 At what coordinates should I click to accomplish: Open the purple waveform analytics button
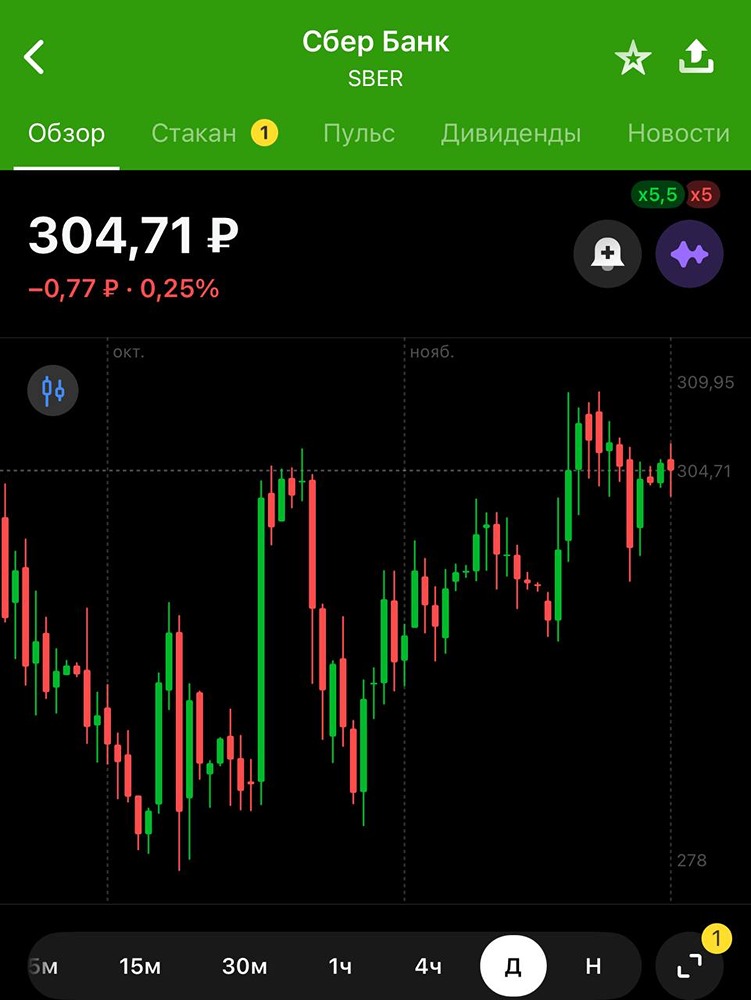689,255
